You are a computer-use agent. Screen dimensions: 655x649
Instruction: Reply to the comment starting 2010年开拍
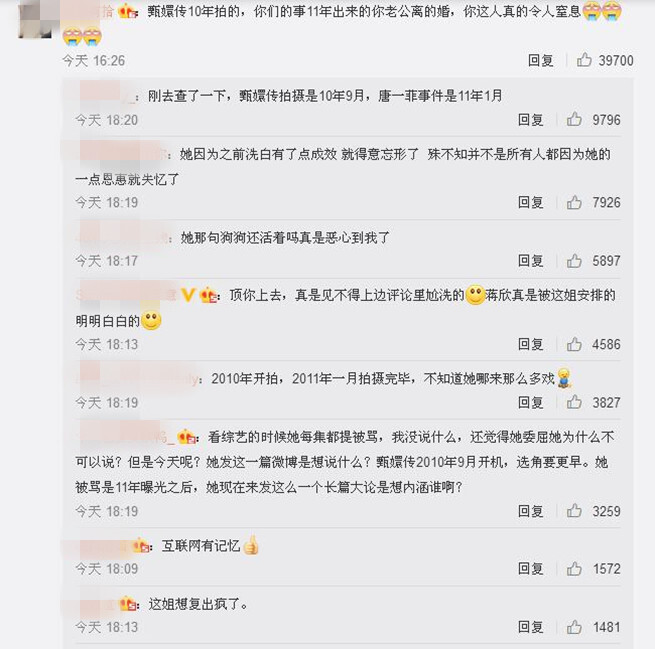click(x=531, y=403)
